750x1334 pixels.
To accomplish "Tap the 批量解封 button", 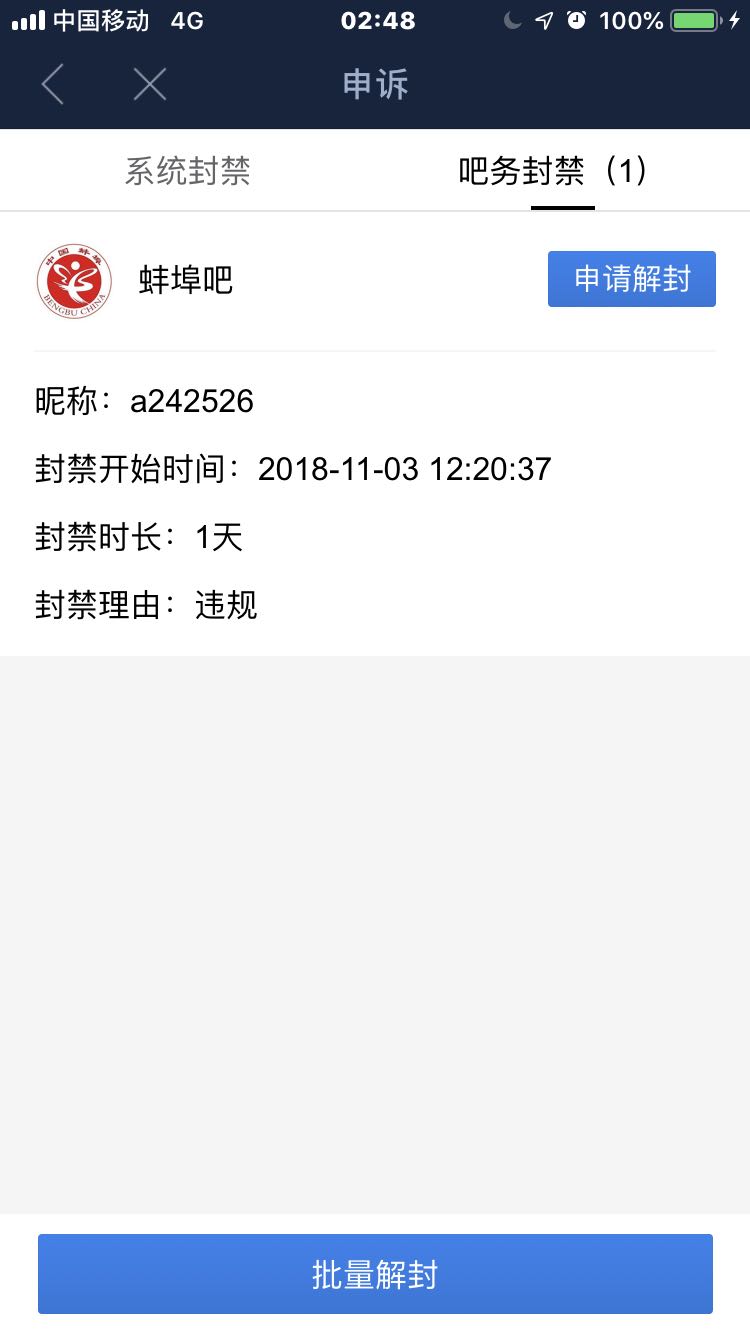I will pyautogui.click(x=375, y=1274).
